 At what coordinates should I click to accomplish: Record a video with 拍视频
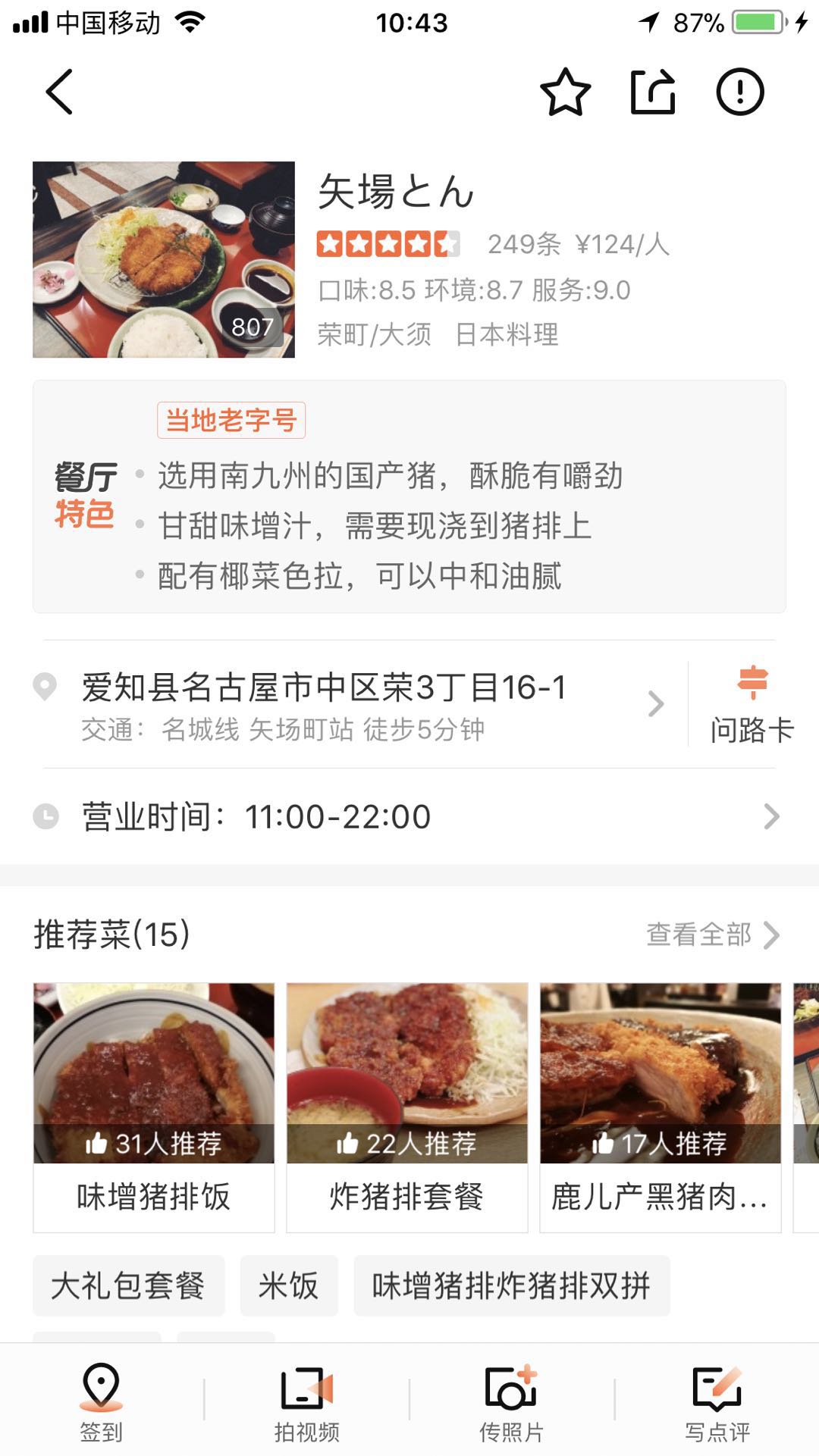(306, 1401)
